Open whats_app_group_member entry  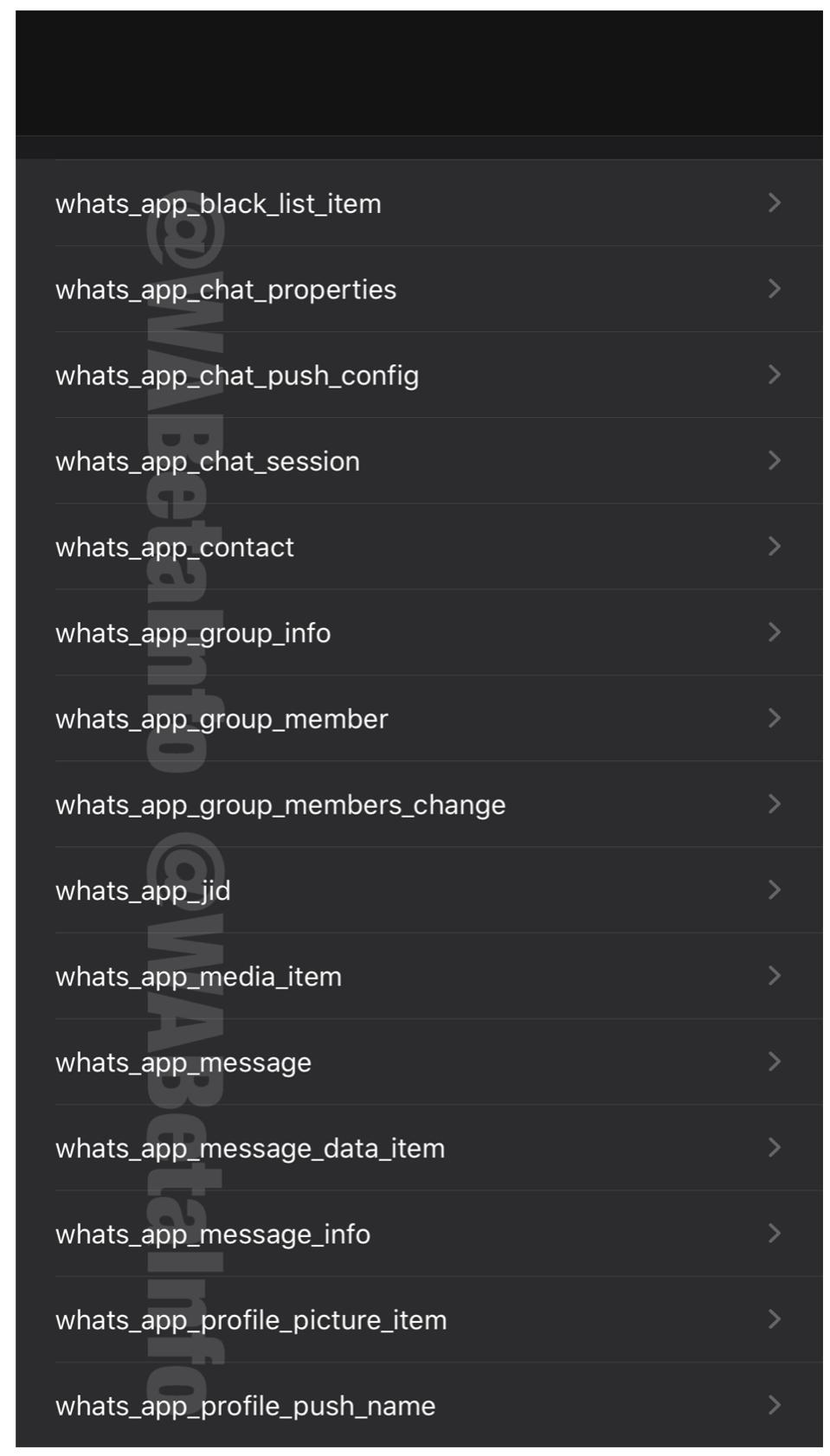click(222, 719)
